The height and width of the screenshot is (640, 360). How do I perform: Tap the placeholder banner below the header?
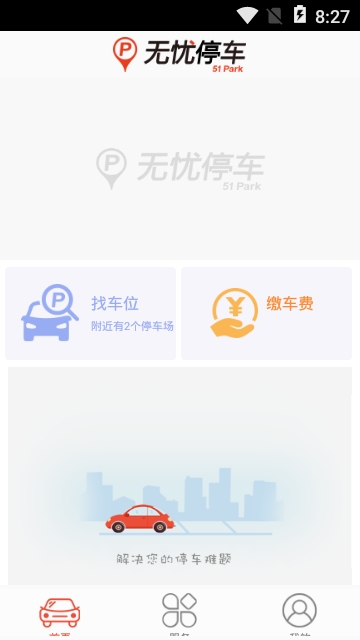(x=180, y=169)
